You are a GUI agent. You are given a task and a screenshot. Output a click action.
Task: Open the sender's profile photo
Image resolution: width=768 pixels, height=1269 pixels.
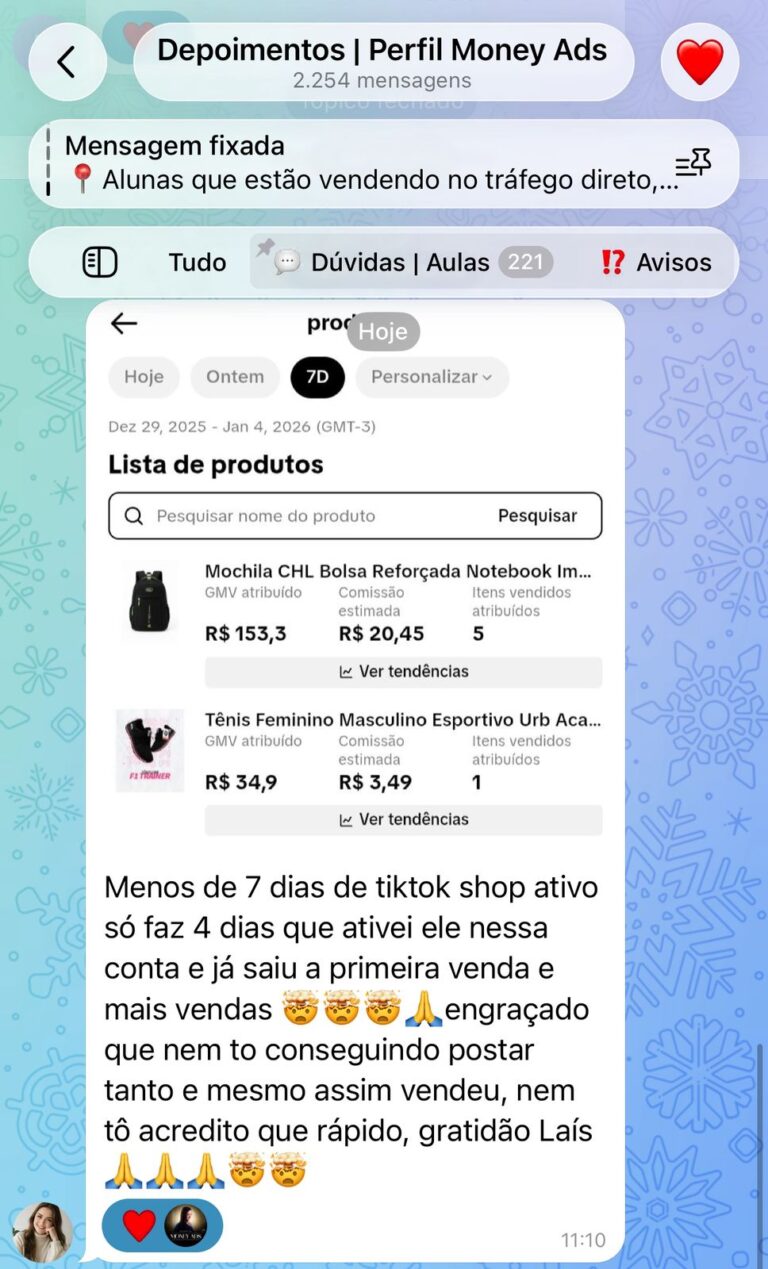coord(42,1231)
